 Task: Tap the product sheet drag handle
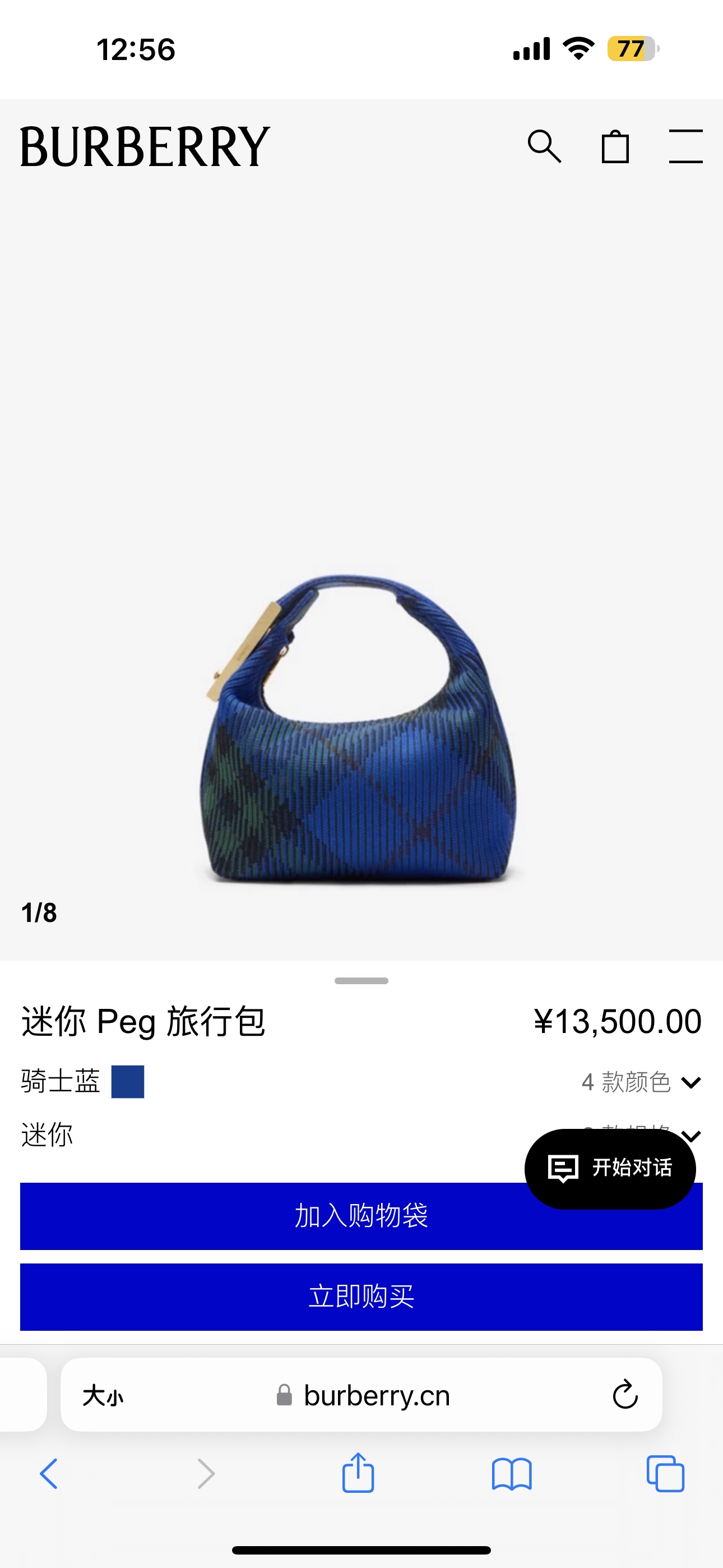[361, 981]
